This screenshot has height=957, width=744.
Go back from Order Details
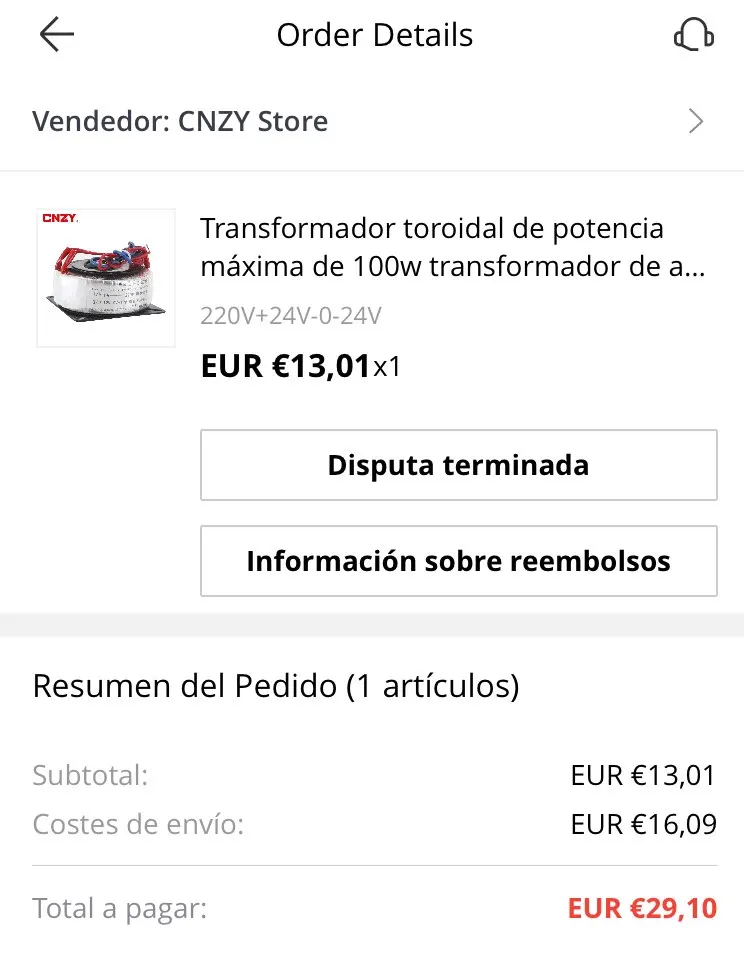(x=57, y=36)
